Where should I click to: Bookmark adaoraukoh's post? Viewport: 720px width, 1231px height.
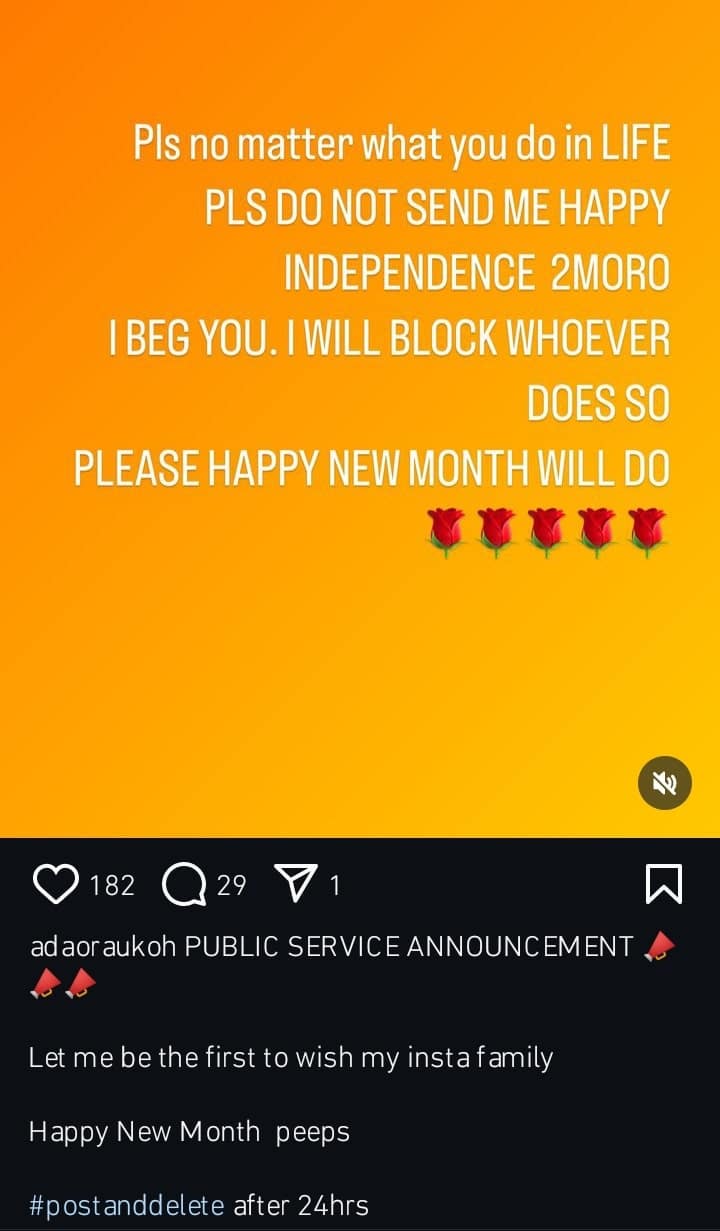tap(664, 885)
